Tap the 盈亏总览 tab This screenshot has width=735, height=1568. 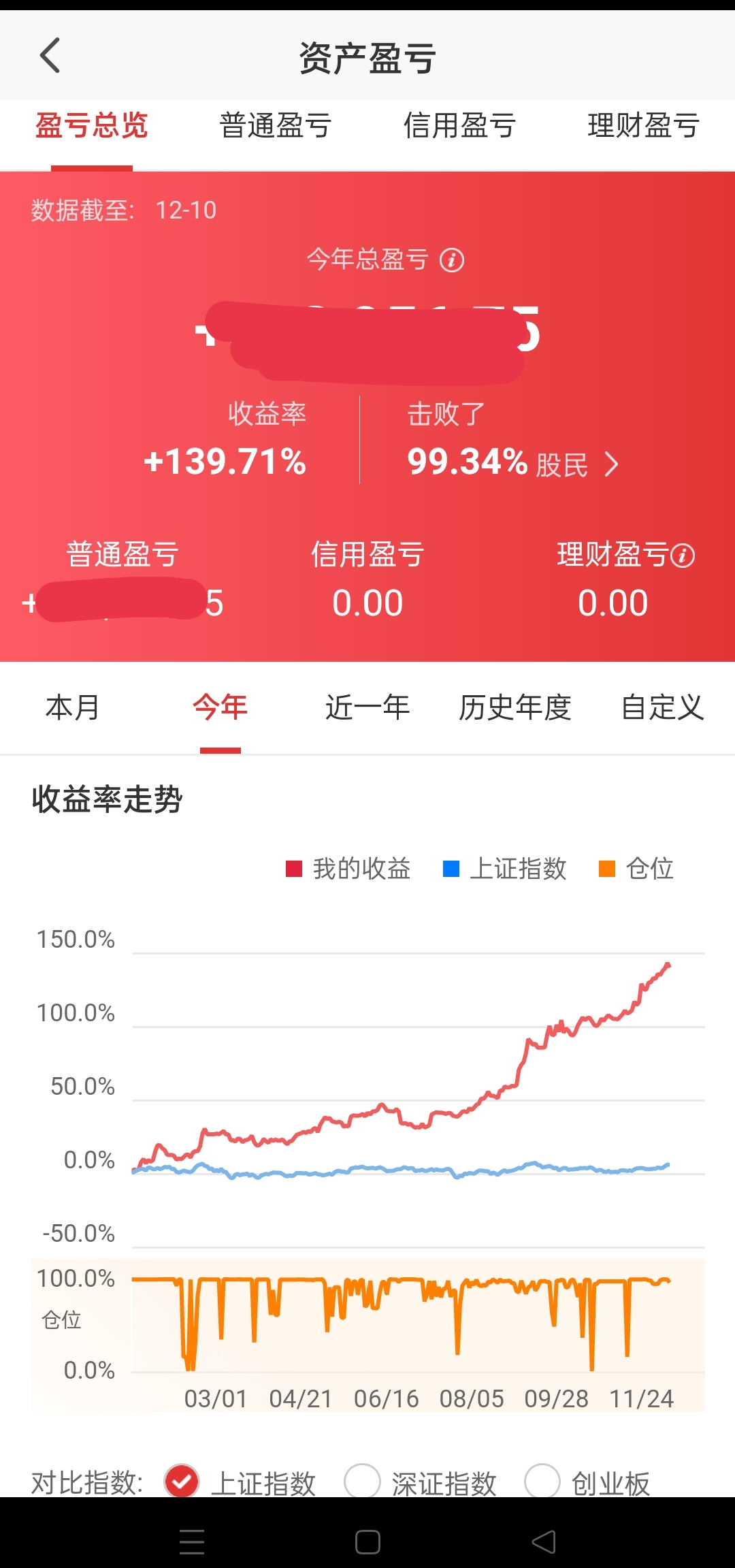[92, 126]
